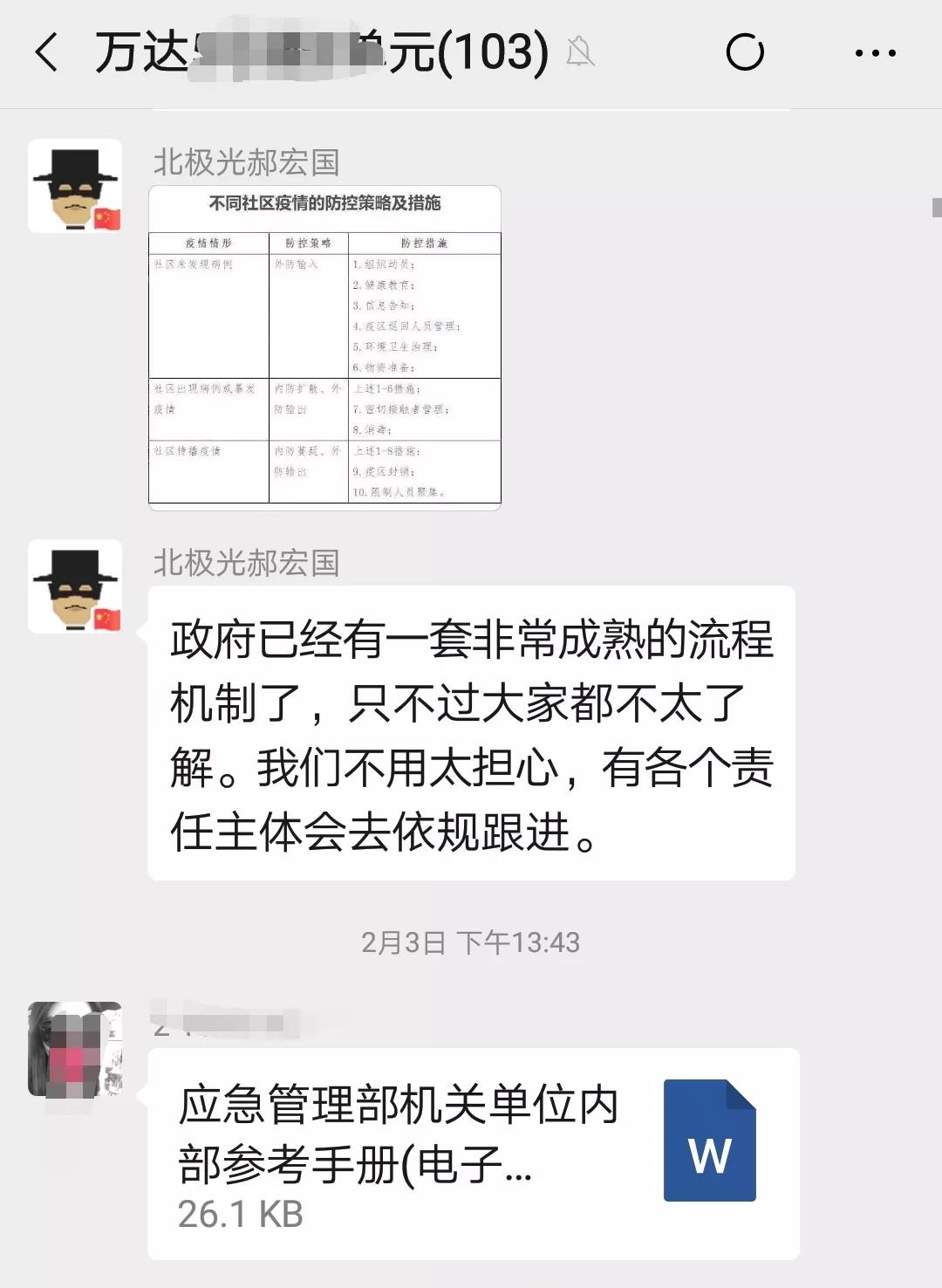The width and height of the screenshot is (942, 1288).
Task: Open the three-dot chat menu
Action: (875, 53)
